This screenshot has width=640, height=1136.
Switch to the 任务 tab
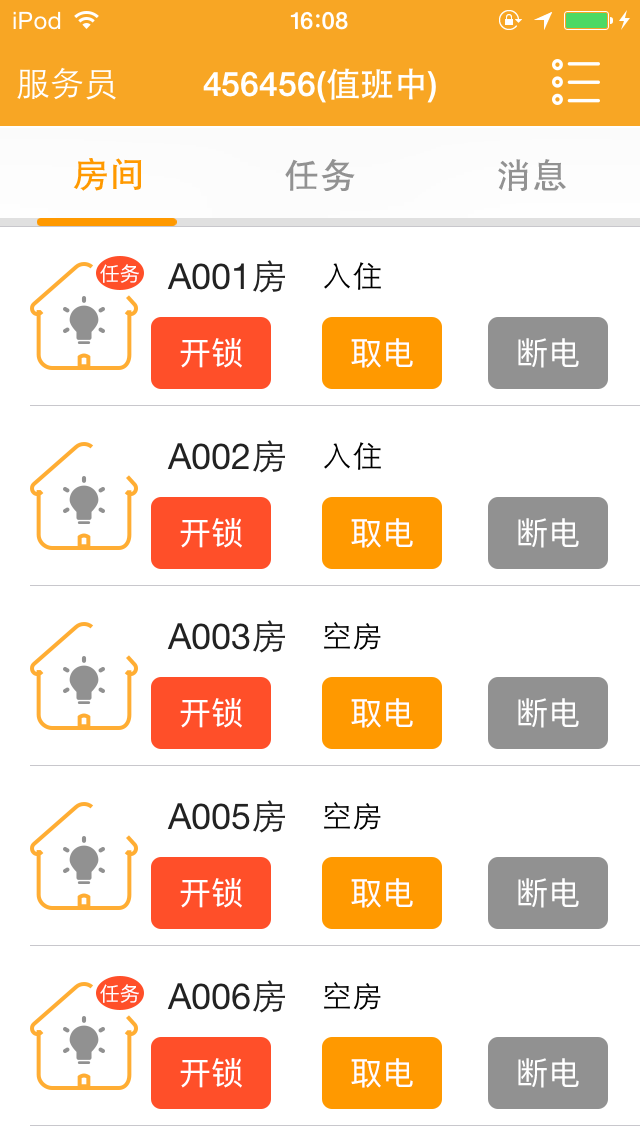(x=320, y=176)
